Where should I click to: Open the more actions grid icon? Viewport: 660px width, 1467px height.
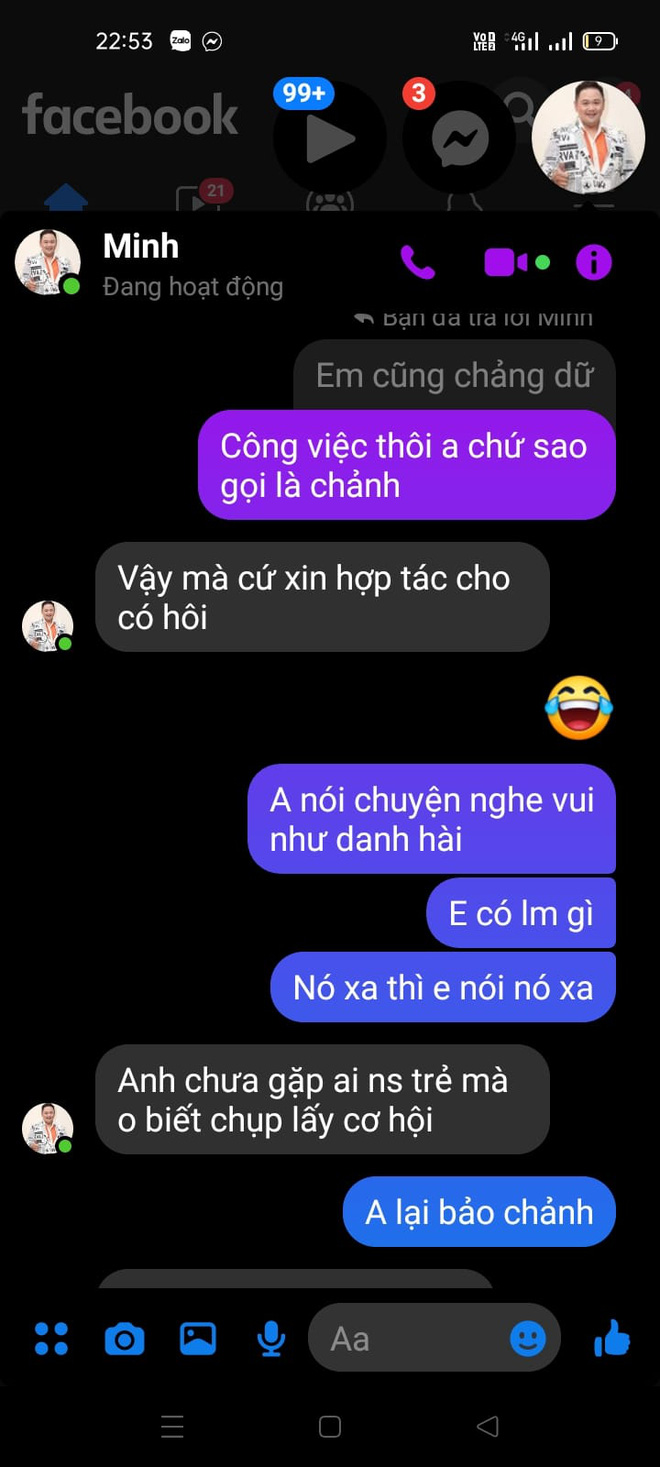coord(51,1338)
